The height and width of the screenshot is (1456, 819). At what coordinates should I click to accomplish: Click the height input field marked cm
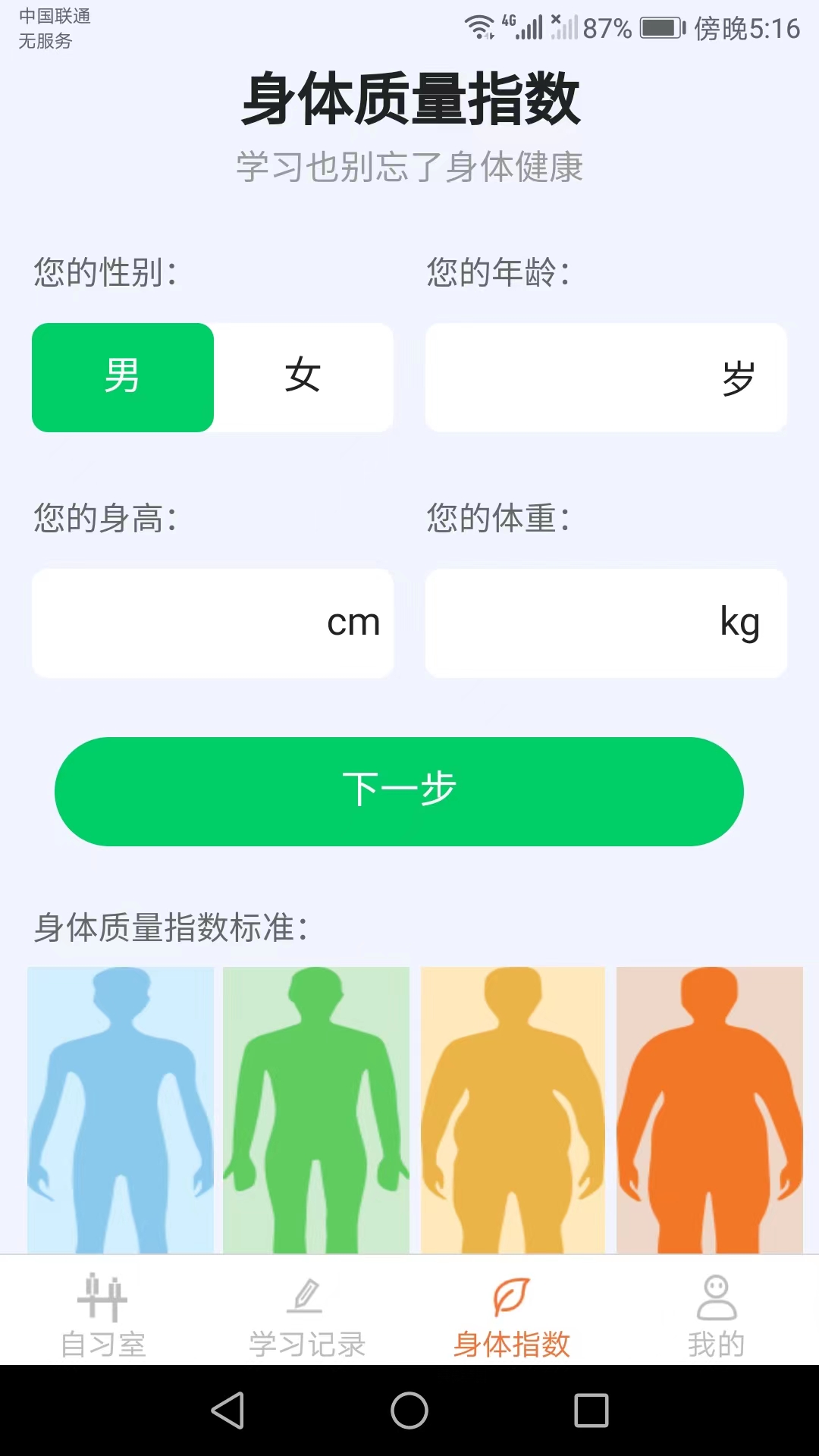click(212, 622)
